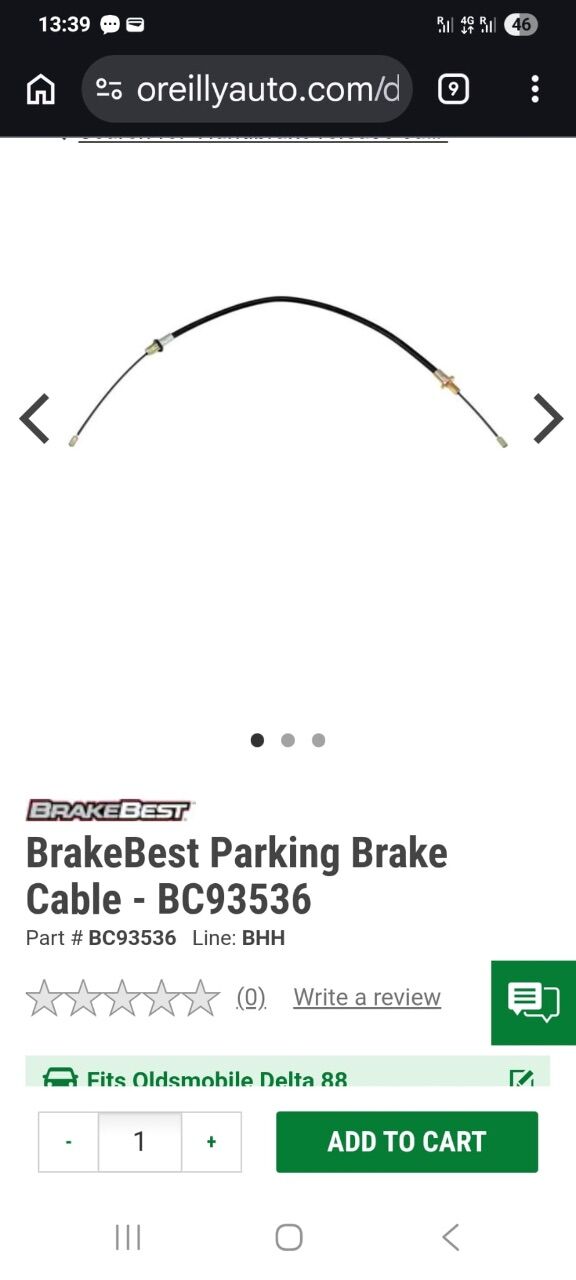The height and width of the screenshot is (1280, 576).
Task: Jump to the second image dot
Action: (x=288, y=740)
